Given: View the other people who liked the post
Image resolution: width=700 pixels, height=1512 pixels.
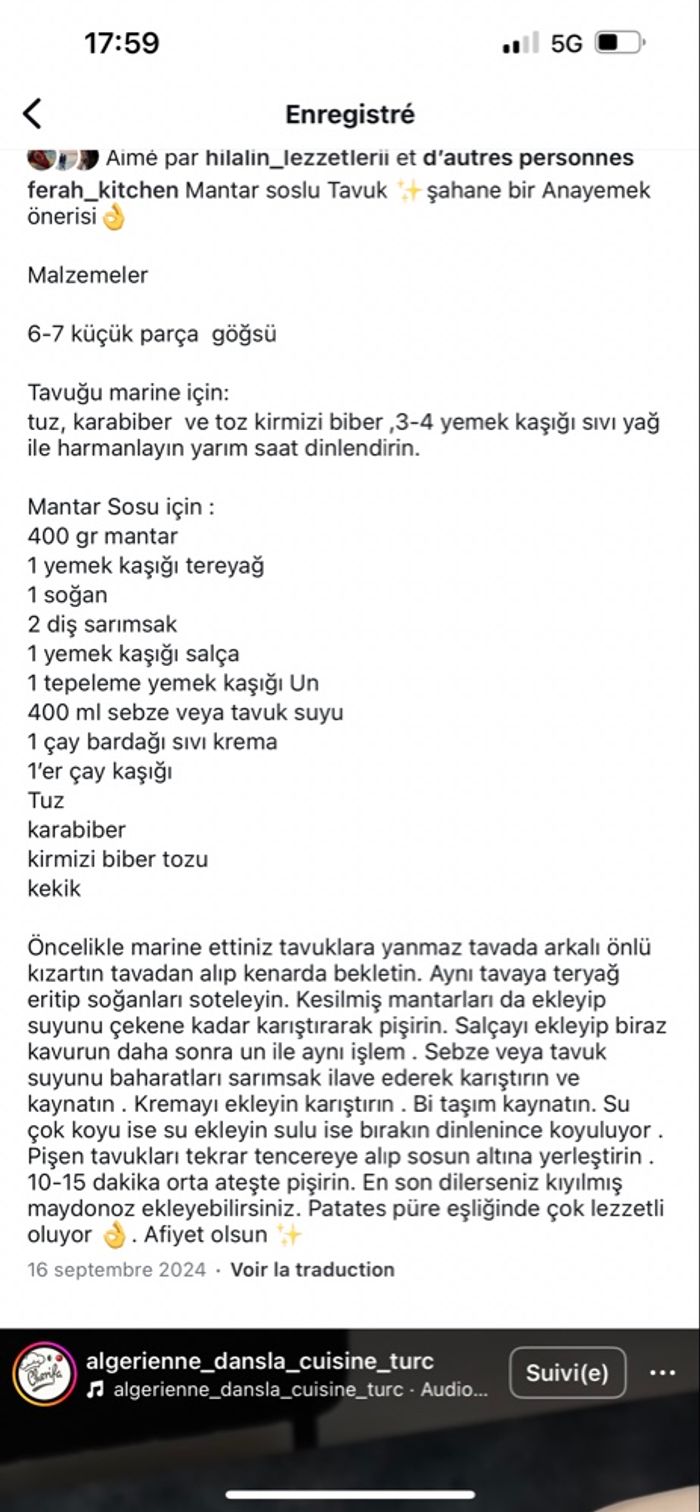Looking at the screenshot, I should click(528, 158).
